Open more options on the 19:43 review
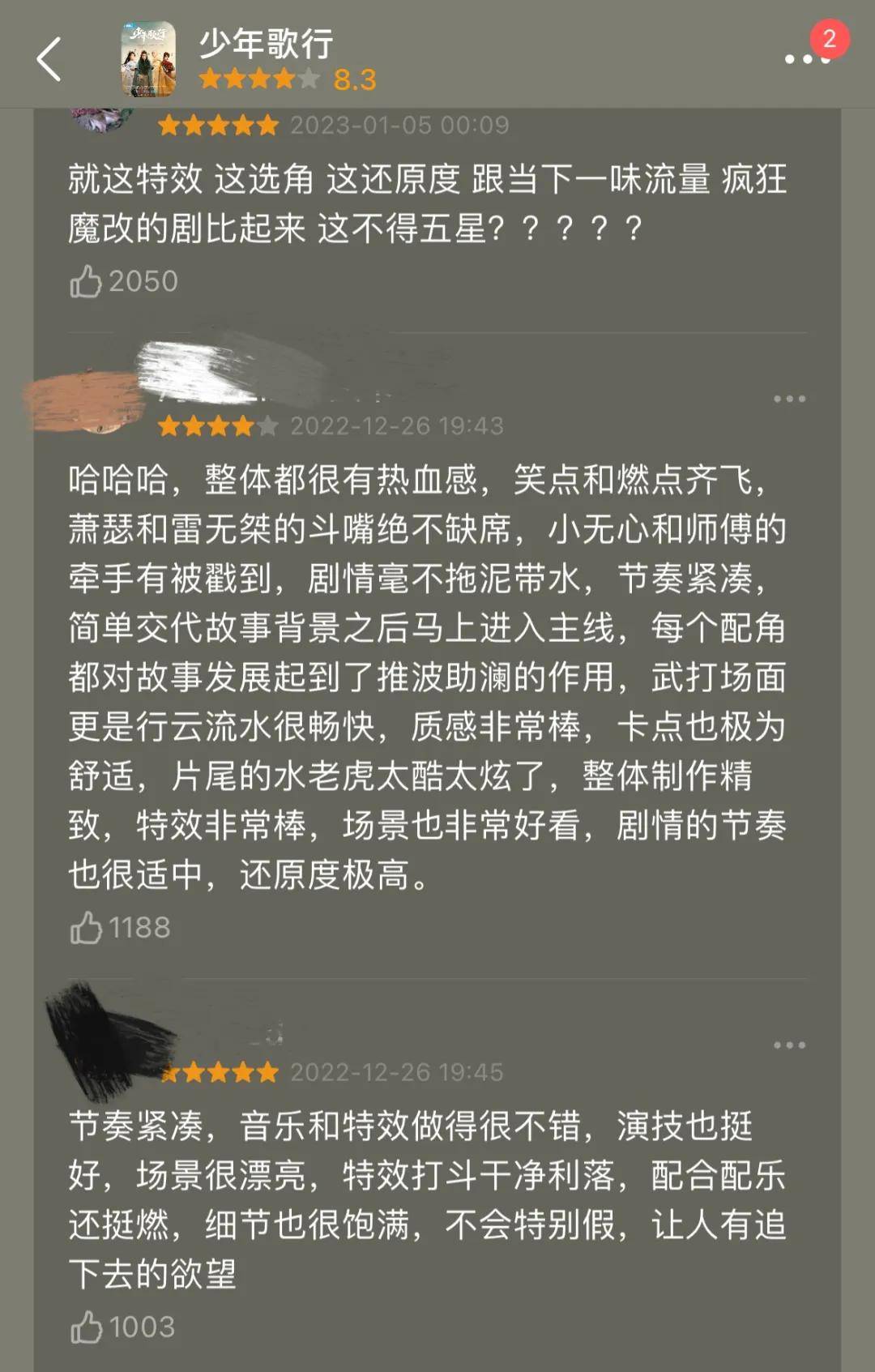 click(x=788, y=399)
